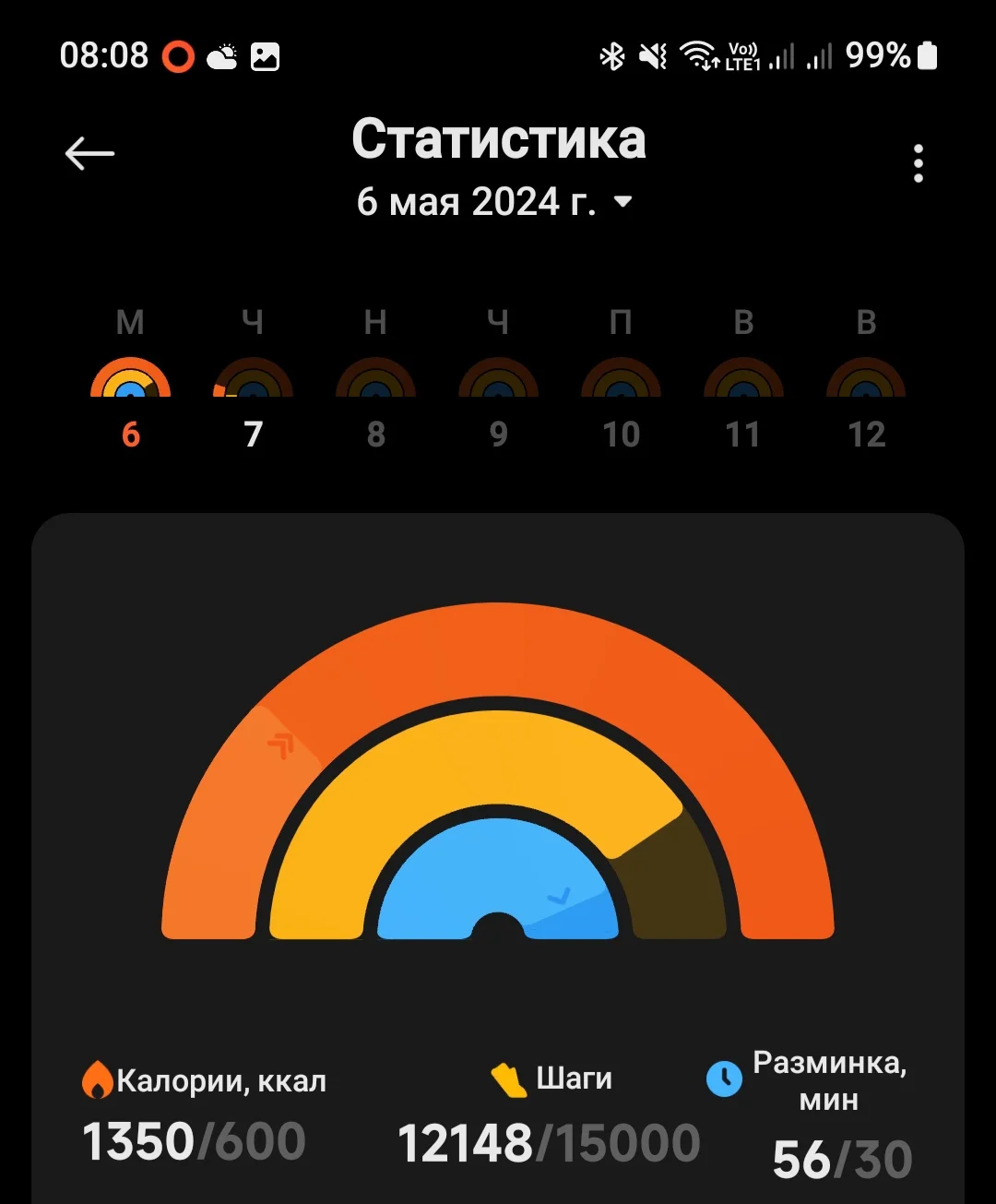Tap the chevron beside the date
This screenshot has width=996, height=1204.
[x=623, y=203]
